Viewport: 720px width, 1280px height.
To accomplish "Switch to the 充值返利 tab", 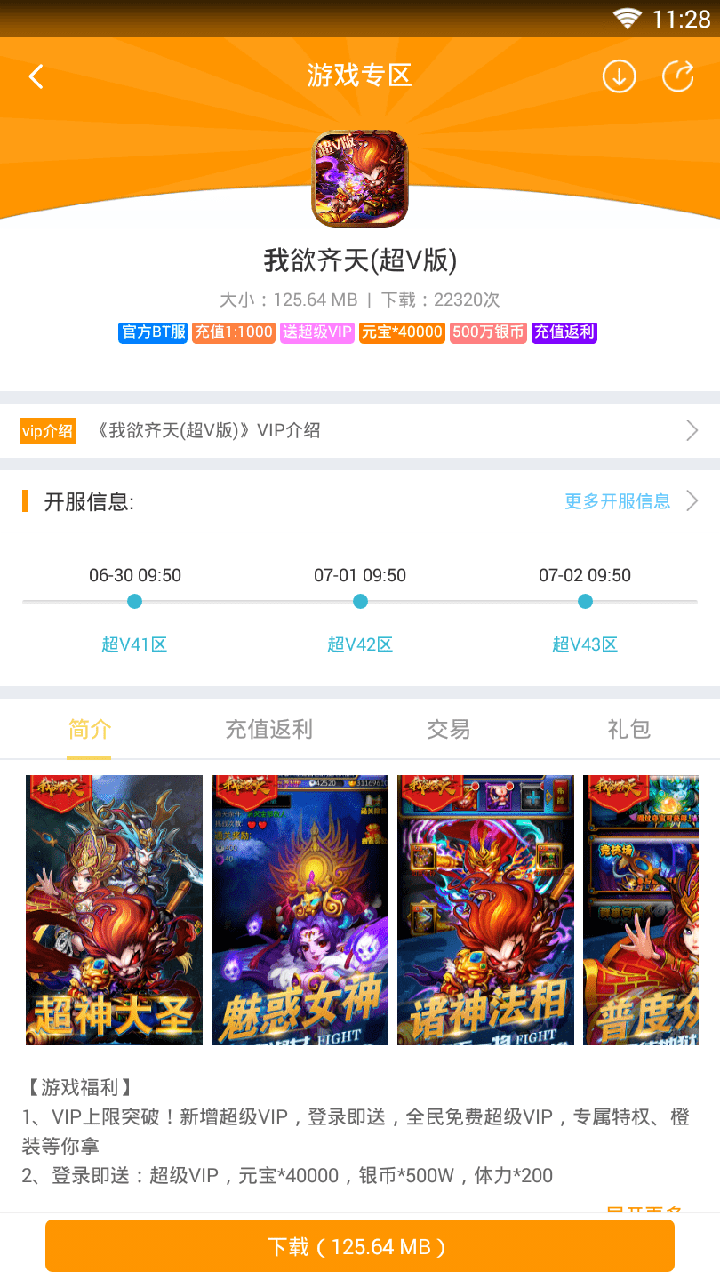I will [268, 730].
